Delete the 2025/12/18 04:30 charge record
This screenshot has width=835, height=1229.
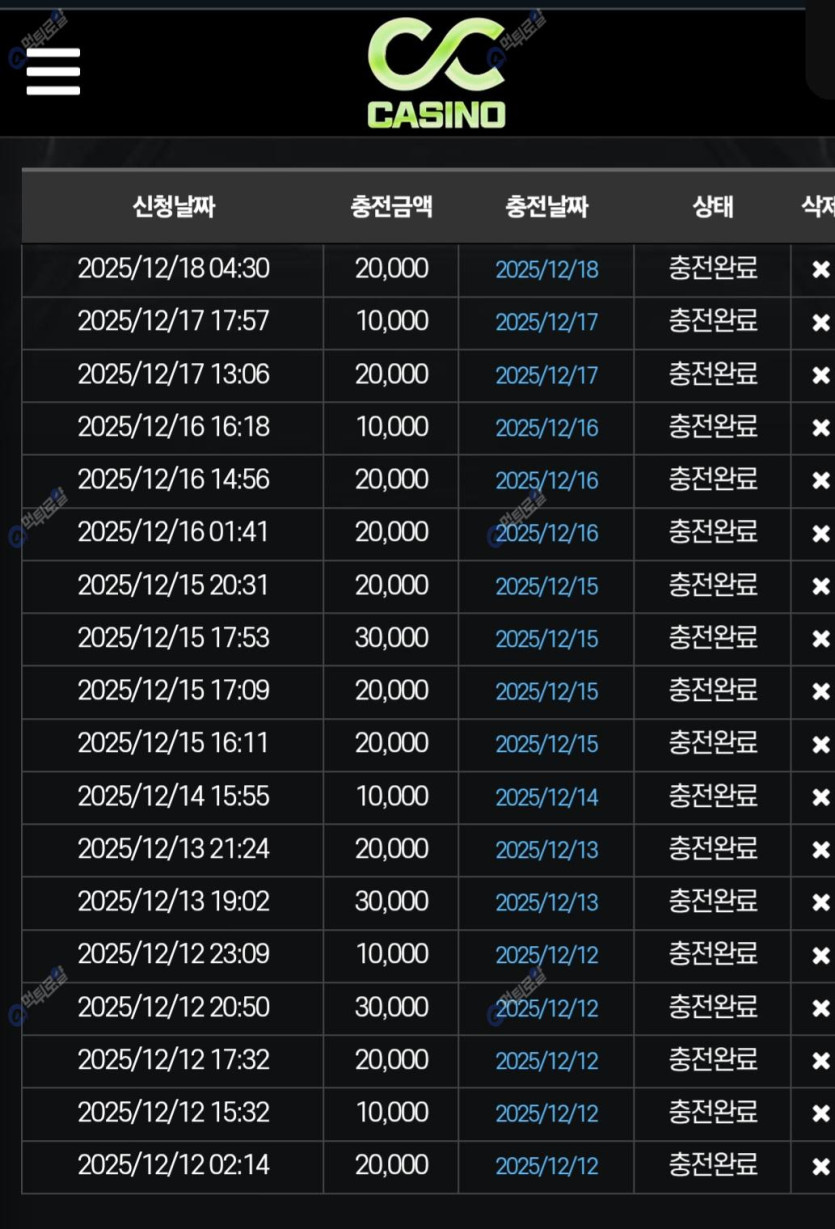coord(820,270)
